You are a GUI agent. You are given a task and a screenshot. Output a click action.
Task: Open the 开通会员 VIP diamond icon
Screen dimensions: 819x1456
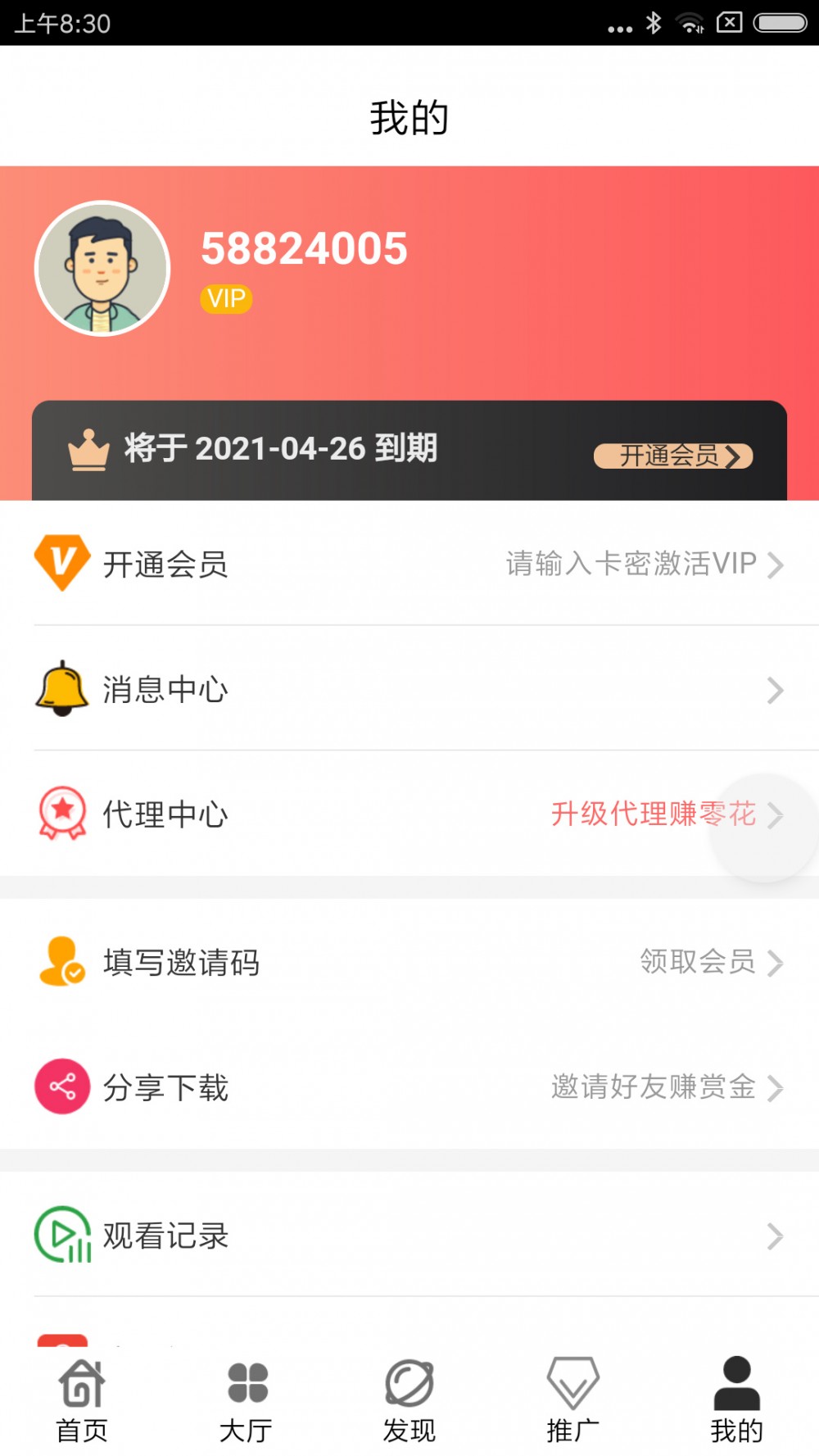[61, 561]
